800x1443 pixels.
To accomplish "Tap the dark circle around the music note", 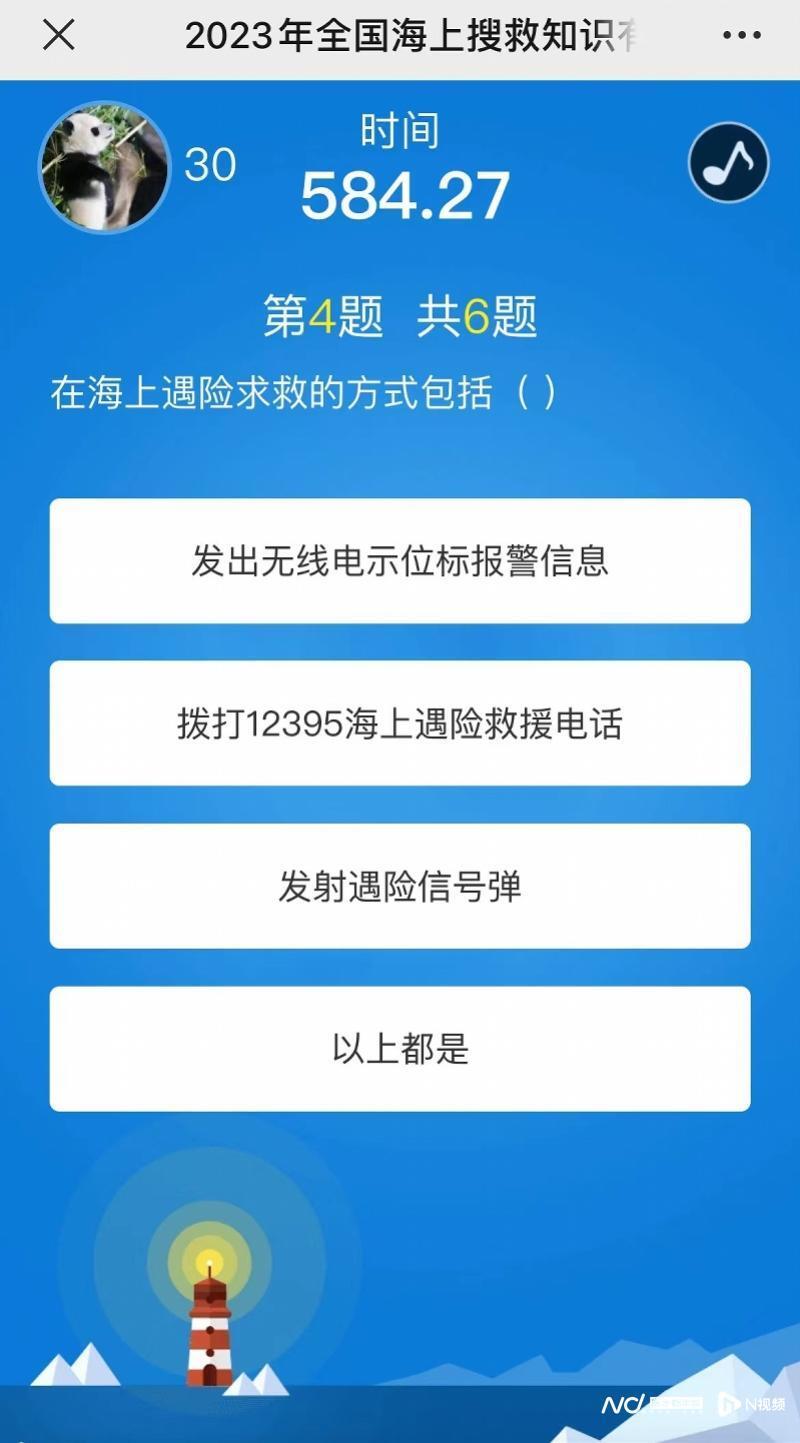I will click(728, 160).
